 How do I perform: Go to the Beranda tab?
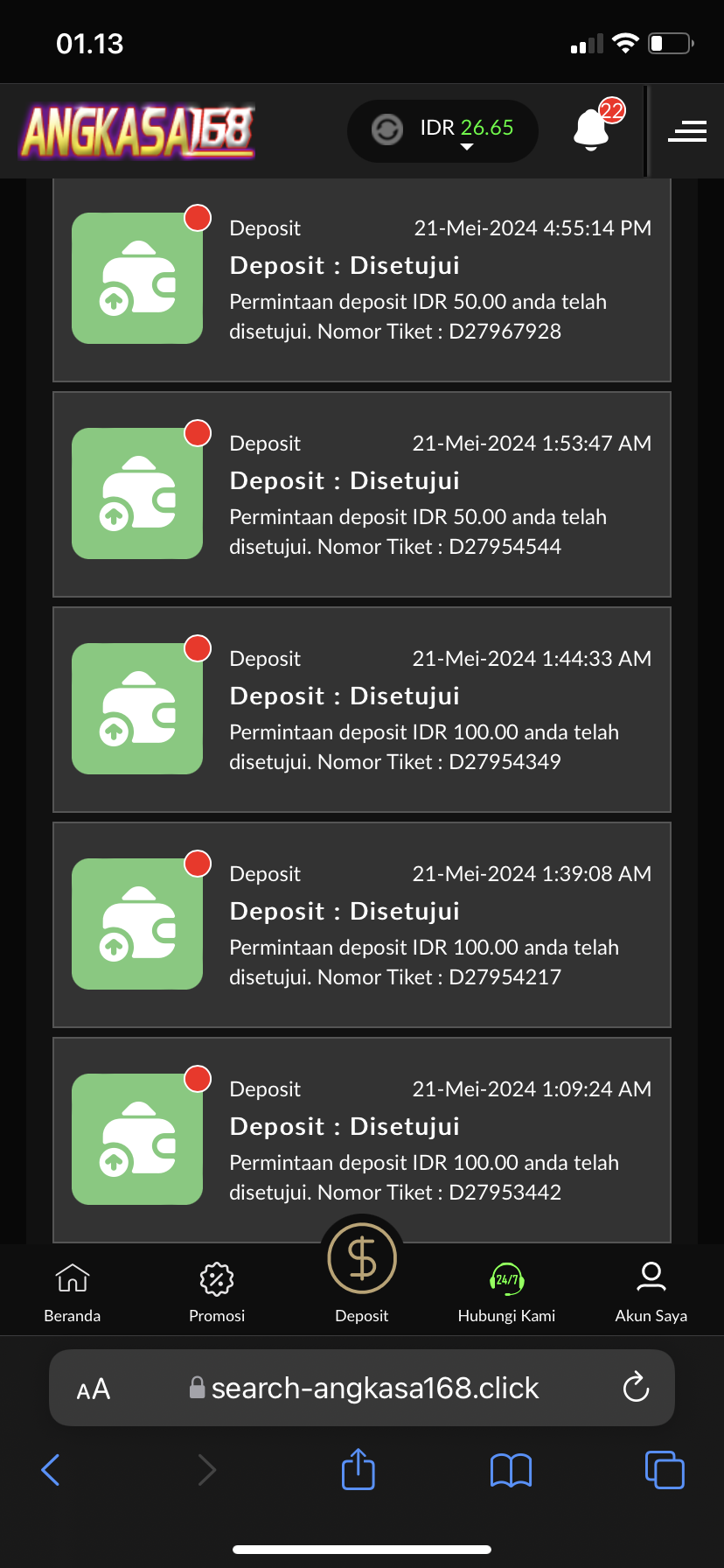(x=73, y=1293)
